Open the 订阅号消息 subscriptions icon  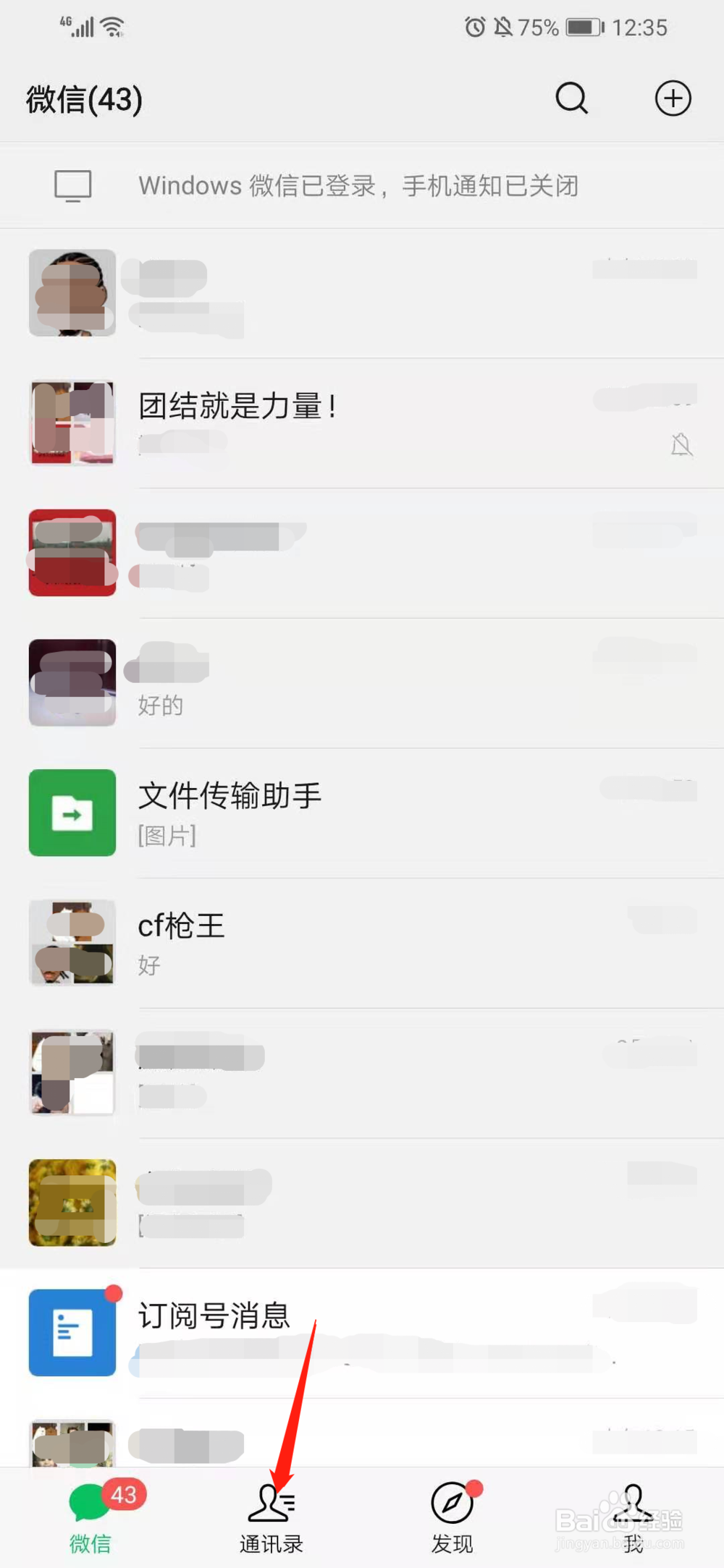72,1334
